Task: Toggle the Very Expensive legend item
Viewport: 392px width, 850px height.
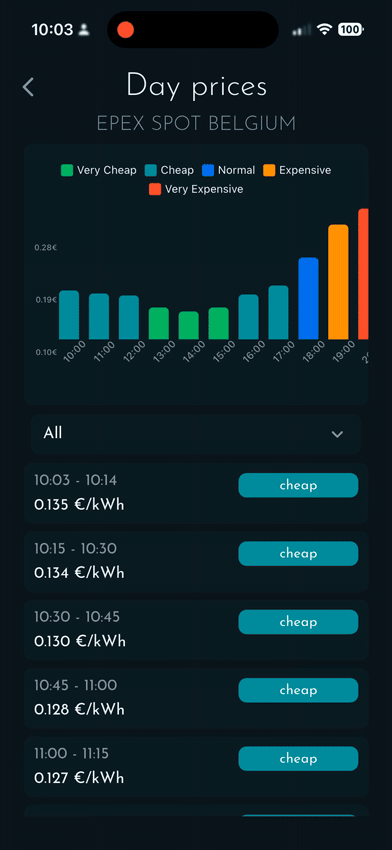Action: coord(196,189)
